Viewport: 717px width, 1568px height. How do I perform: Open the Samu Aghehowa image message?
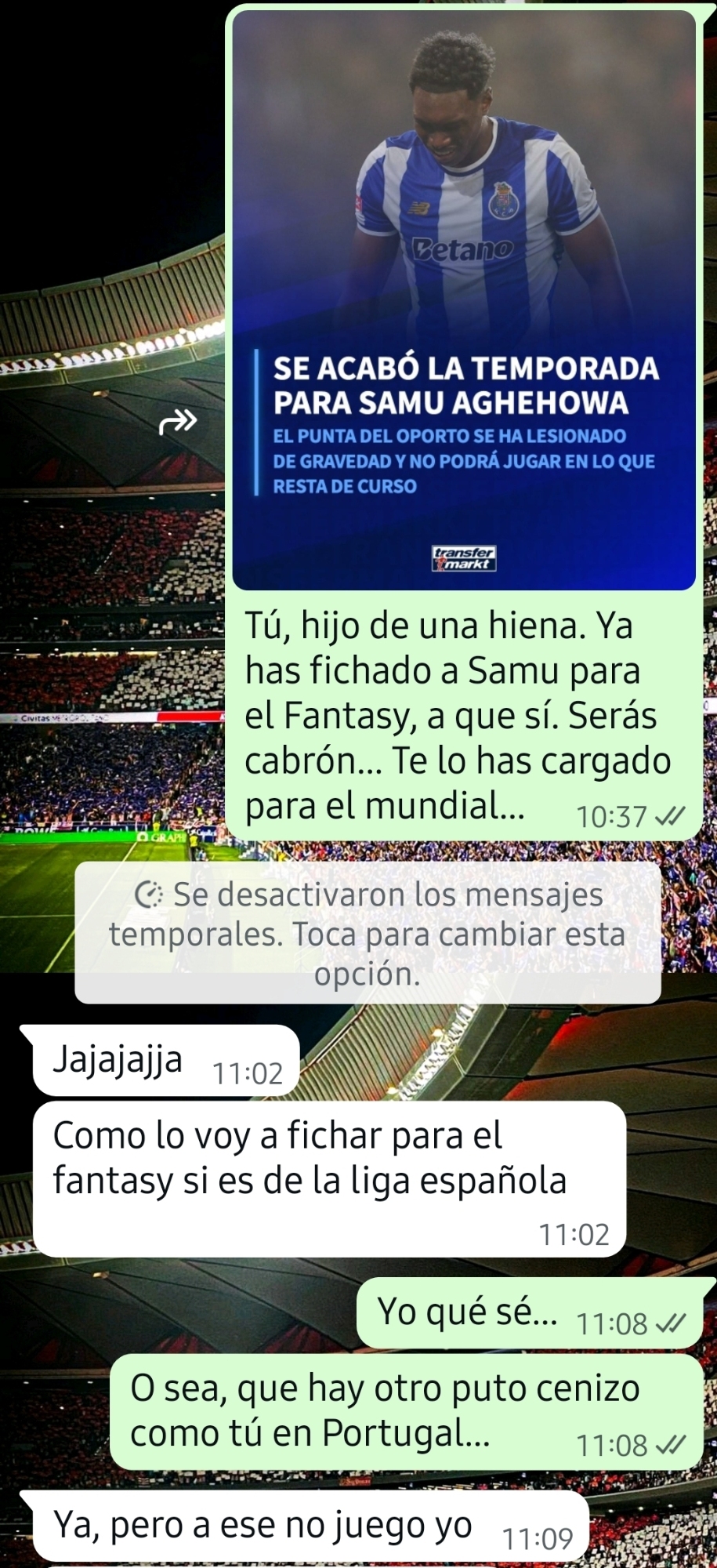point(464,298)
